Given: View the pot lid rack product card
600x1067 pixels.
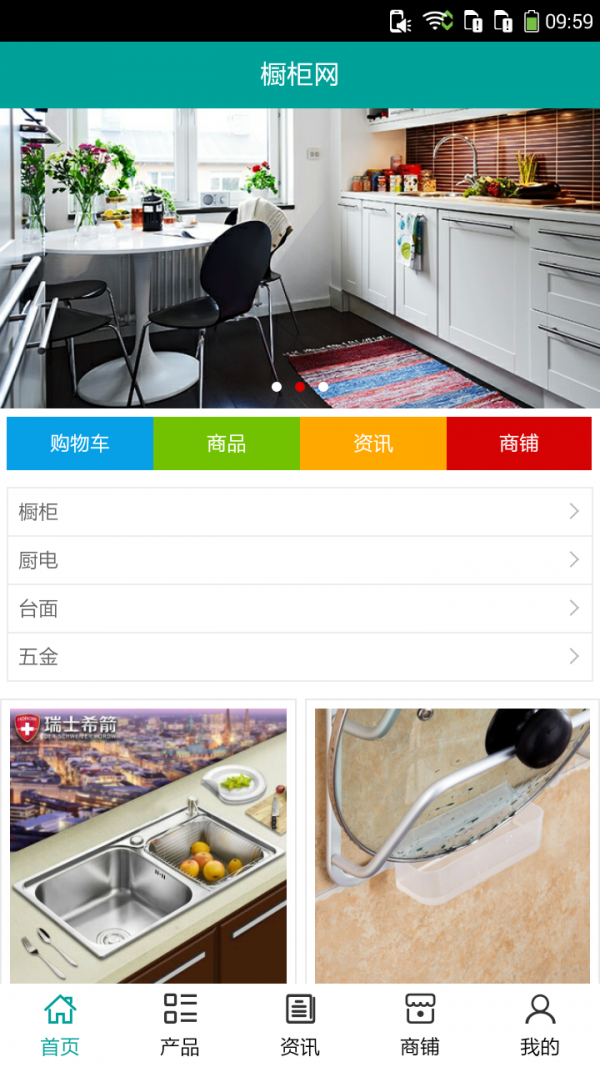Looking at the screenshot, I should tap(452, 845).
